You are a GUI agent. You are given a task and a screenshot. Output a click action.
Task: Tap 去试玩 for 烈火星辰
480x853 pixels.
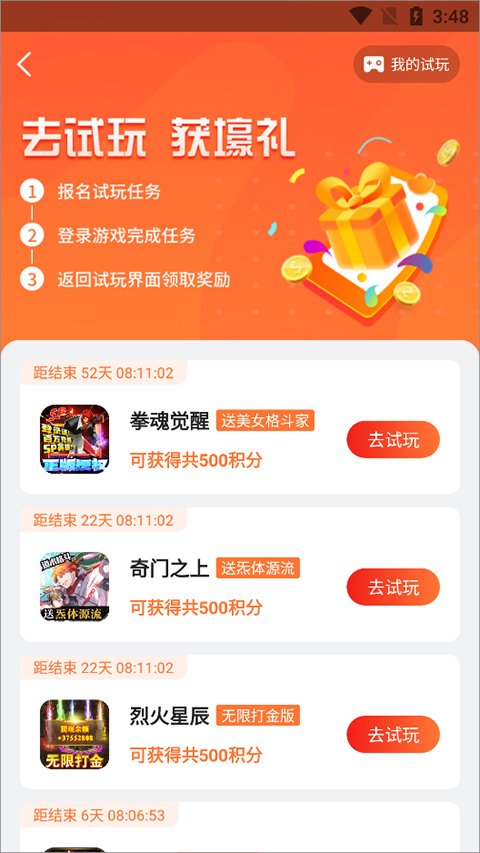(x=393, y=734)
